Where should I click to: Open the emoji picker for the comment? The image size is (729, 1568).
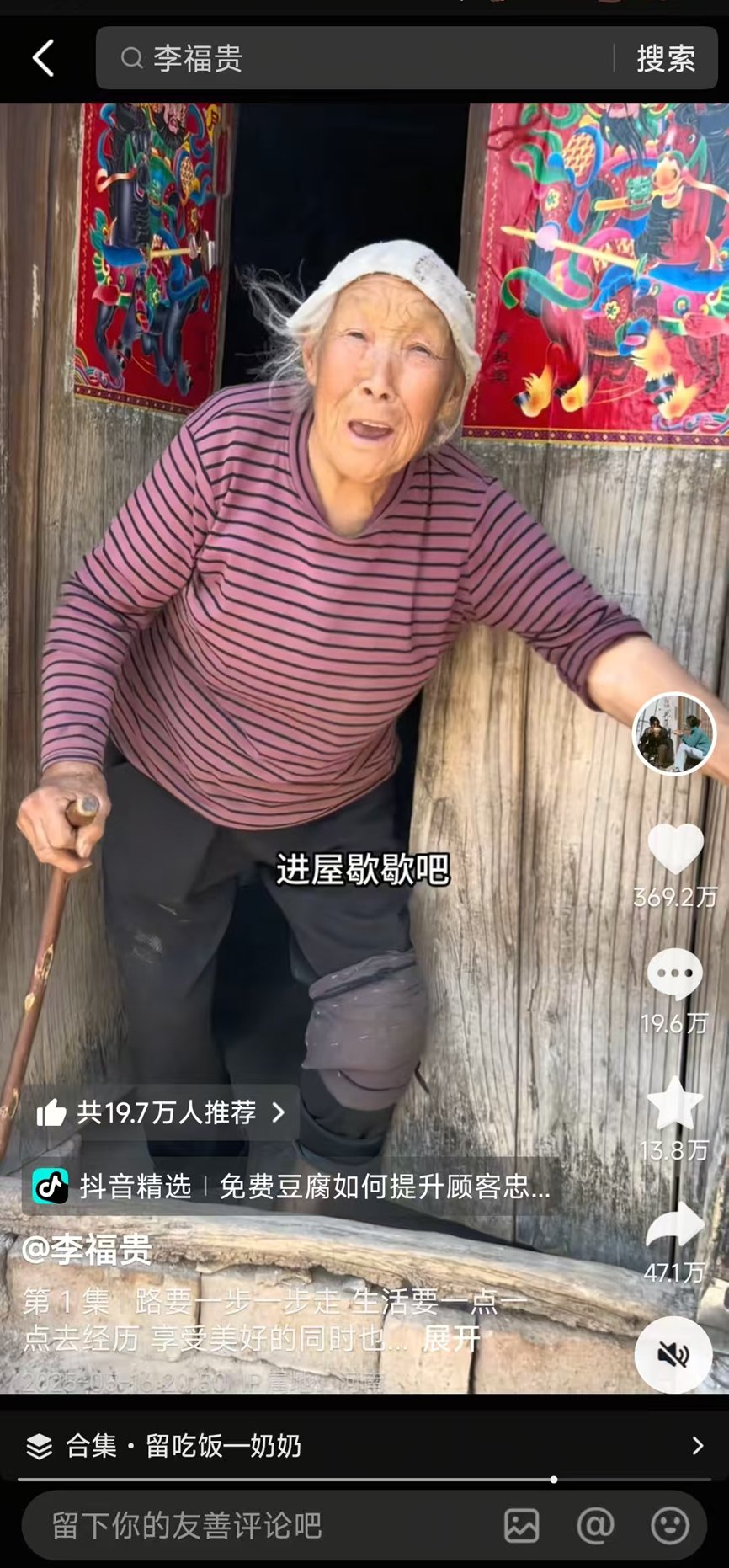pyautogui.click(x=670, y=1525)
